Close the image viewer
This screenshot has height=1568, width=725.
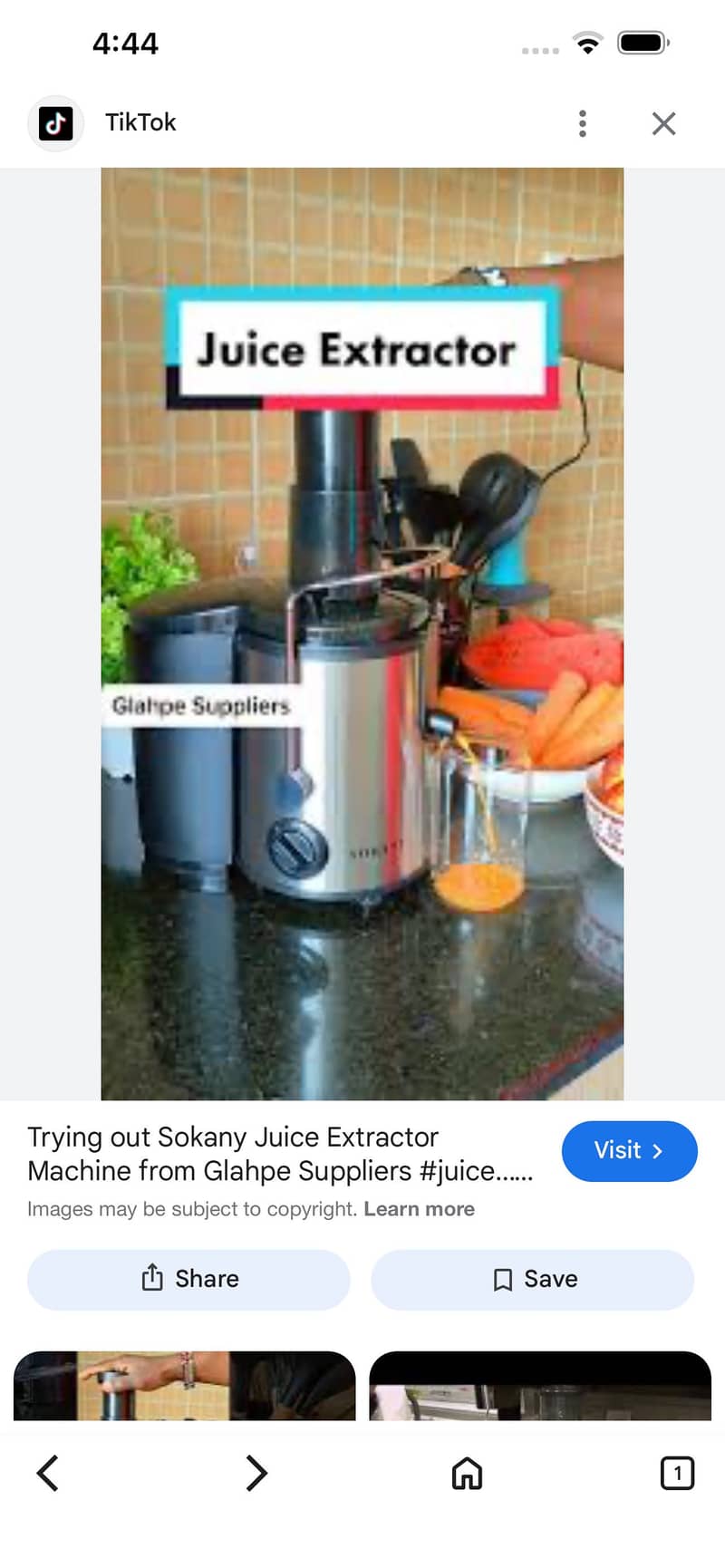pyautogui.click(x=663, y=123)
